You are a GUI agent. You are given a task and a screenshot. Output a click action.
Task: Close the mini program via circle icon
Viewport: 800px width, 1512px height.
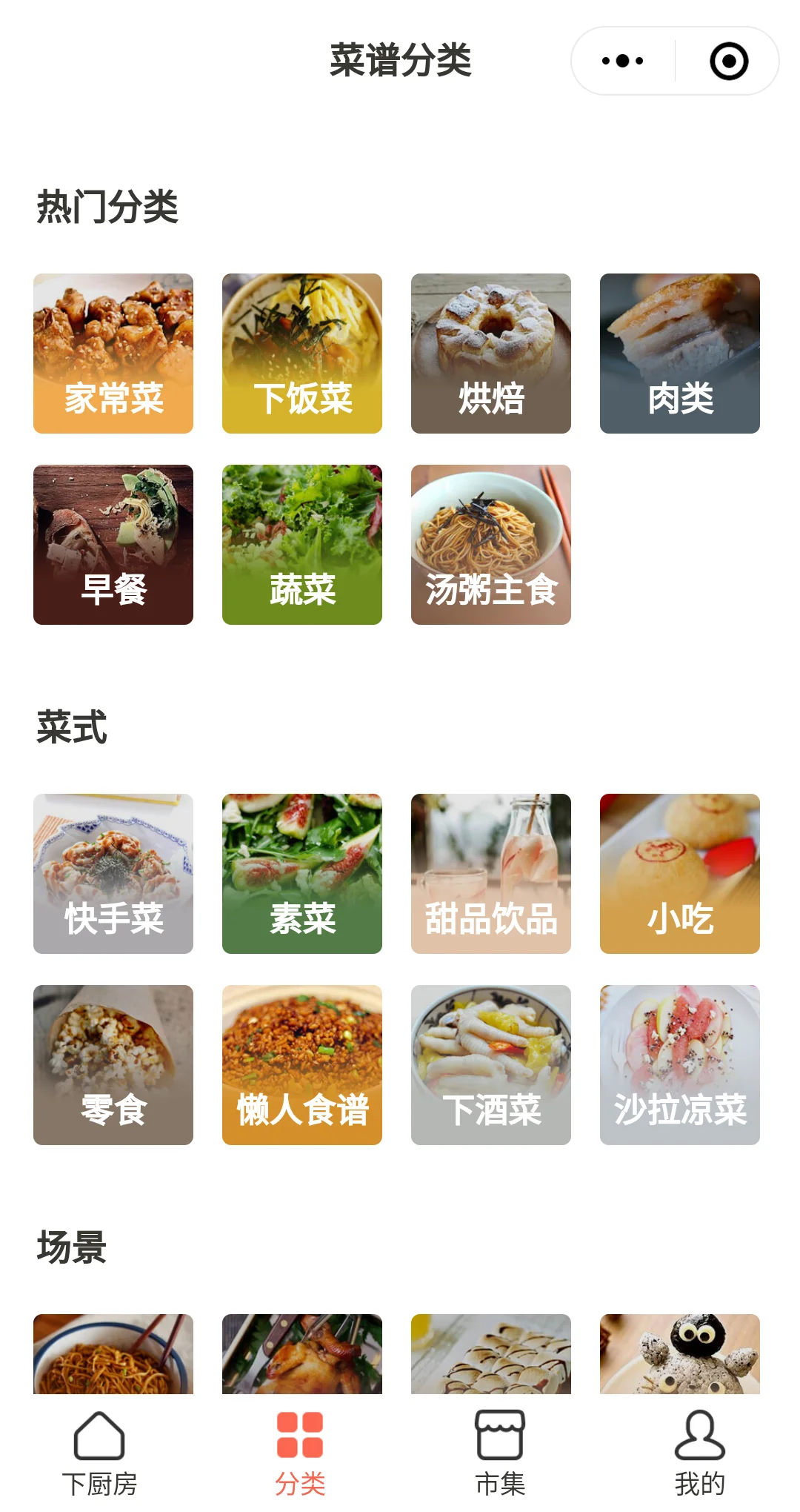pos(728,61)
